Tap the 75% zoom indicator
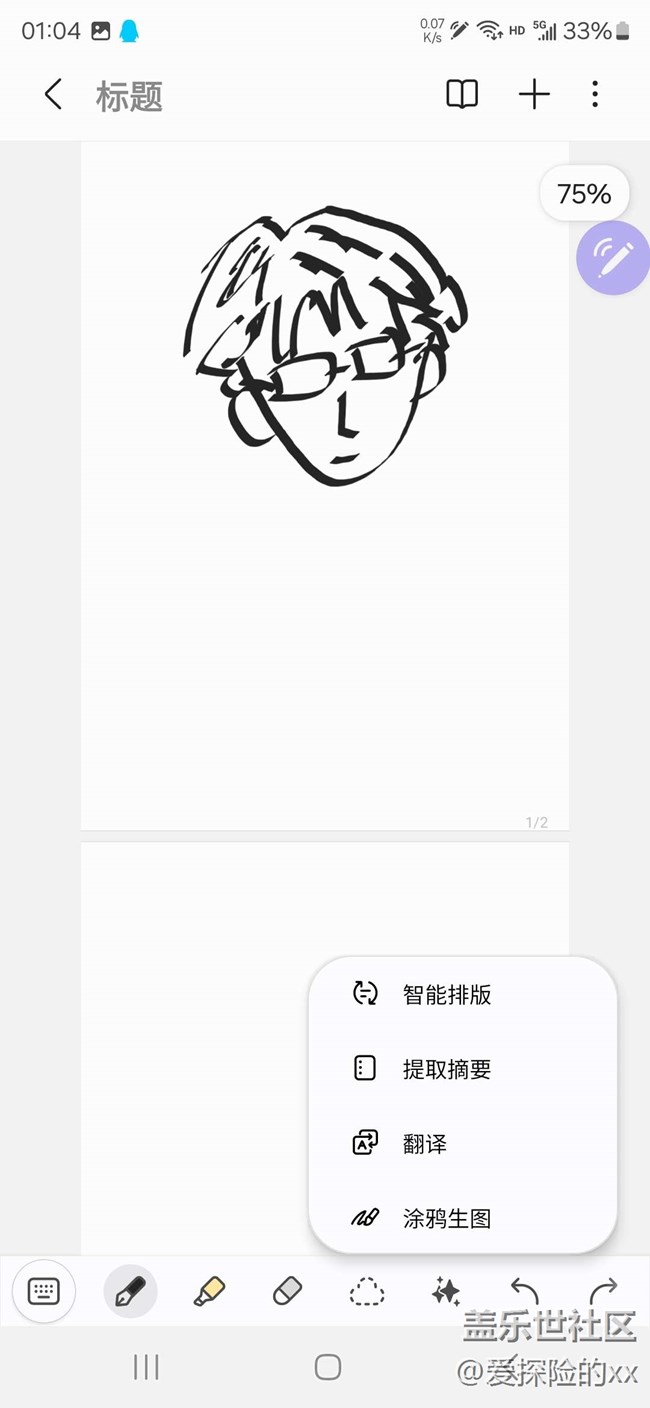This screenshot has width=650, height=1408. pos(584,193)
